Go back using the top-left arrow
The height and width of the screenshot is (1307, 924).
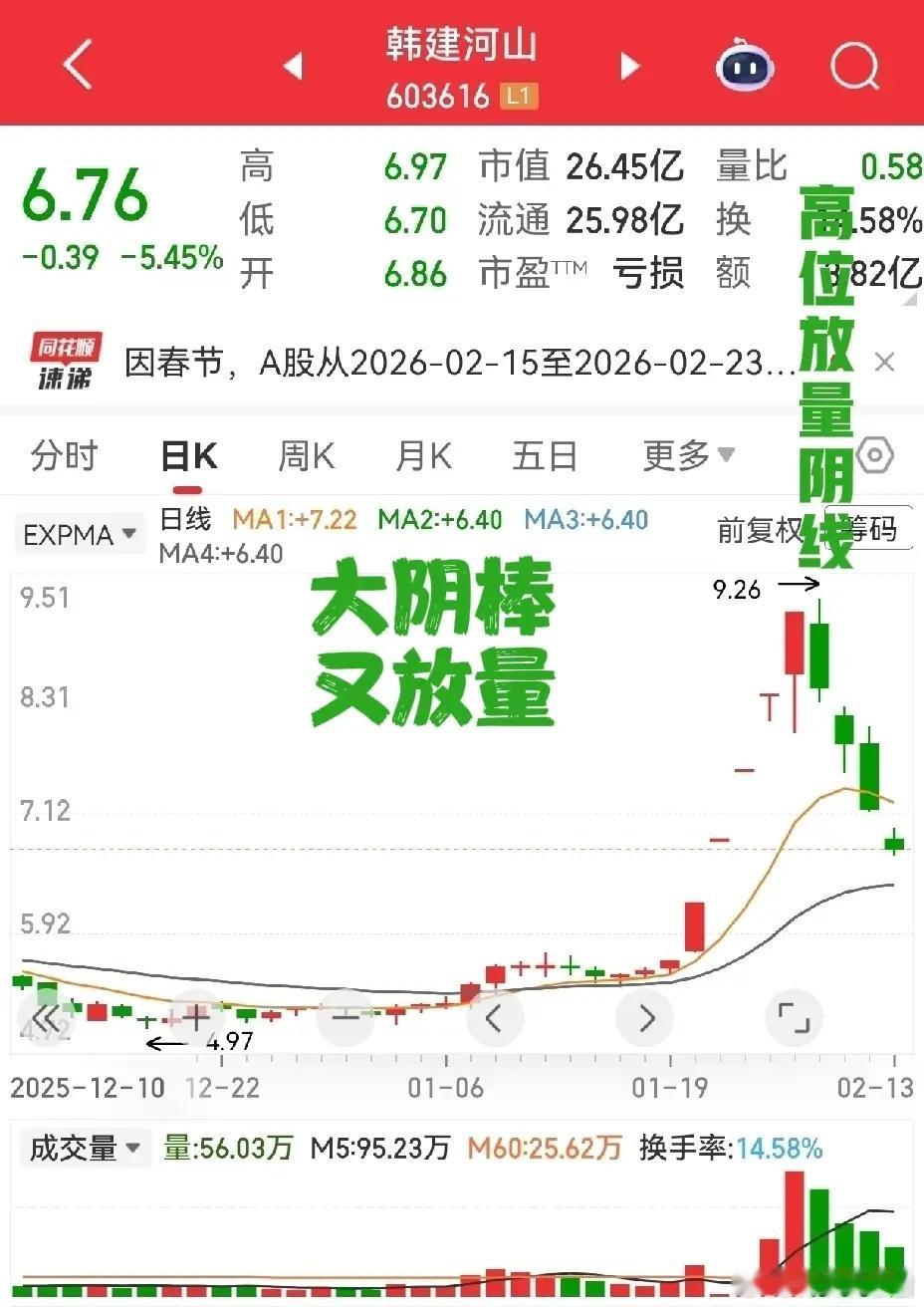(x=78, y=66)
